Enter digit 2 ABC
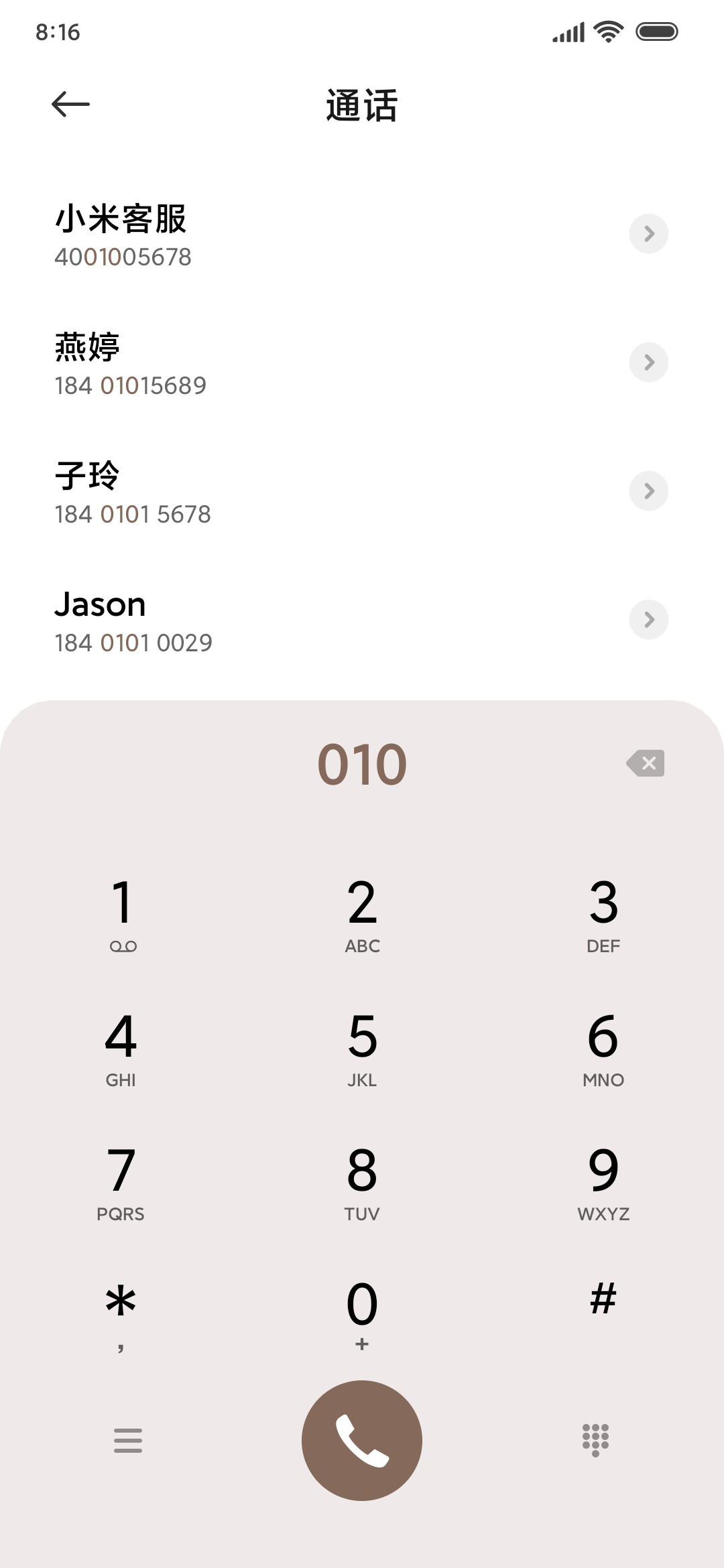This screenshot has height=1568, width=724. coord(362,915)
